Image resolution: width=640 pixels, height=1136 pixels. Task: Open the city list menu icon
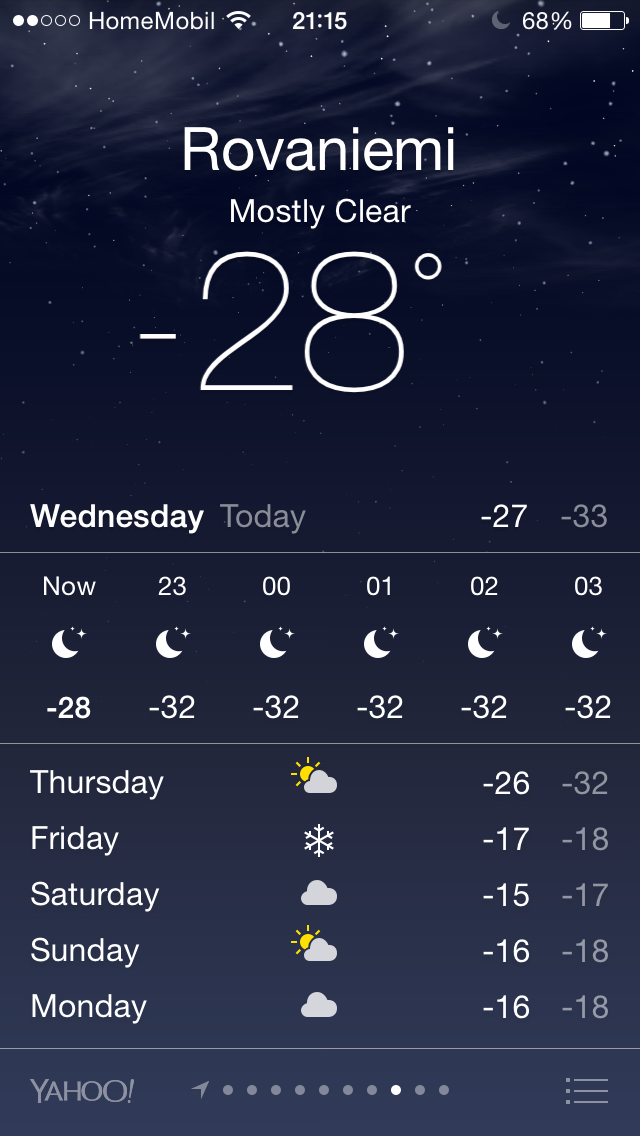point(586,1090)
